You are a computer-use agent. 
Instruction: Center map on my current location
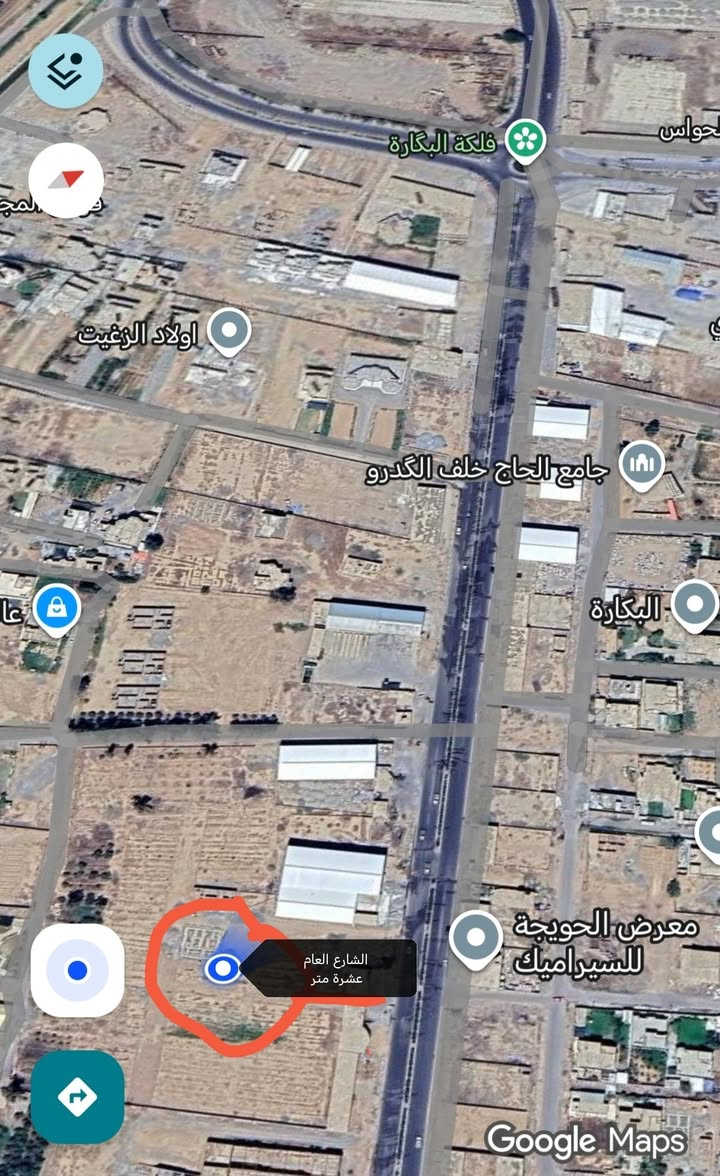pyautogui.click(x=77, y=970)
